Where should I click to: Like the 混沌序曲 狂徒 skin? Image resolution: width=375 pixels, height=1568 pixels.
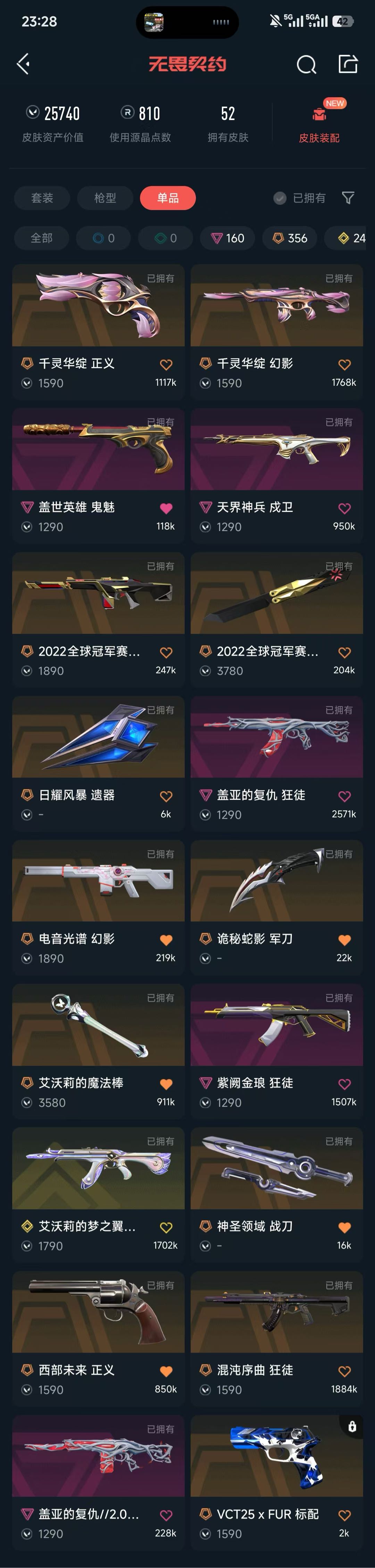tap(344, 1371)
